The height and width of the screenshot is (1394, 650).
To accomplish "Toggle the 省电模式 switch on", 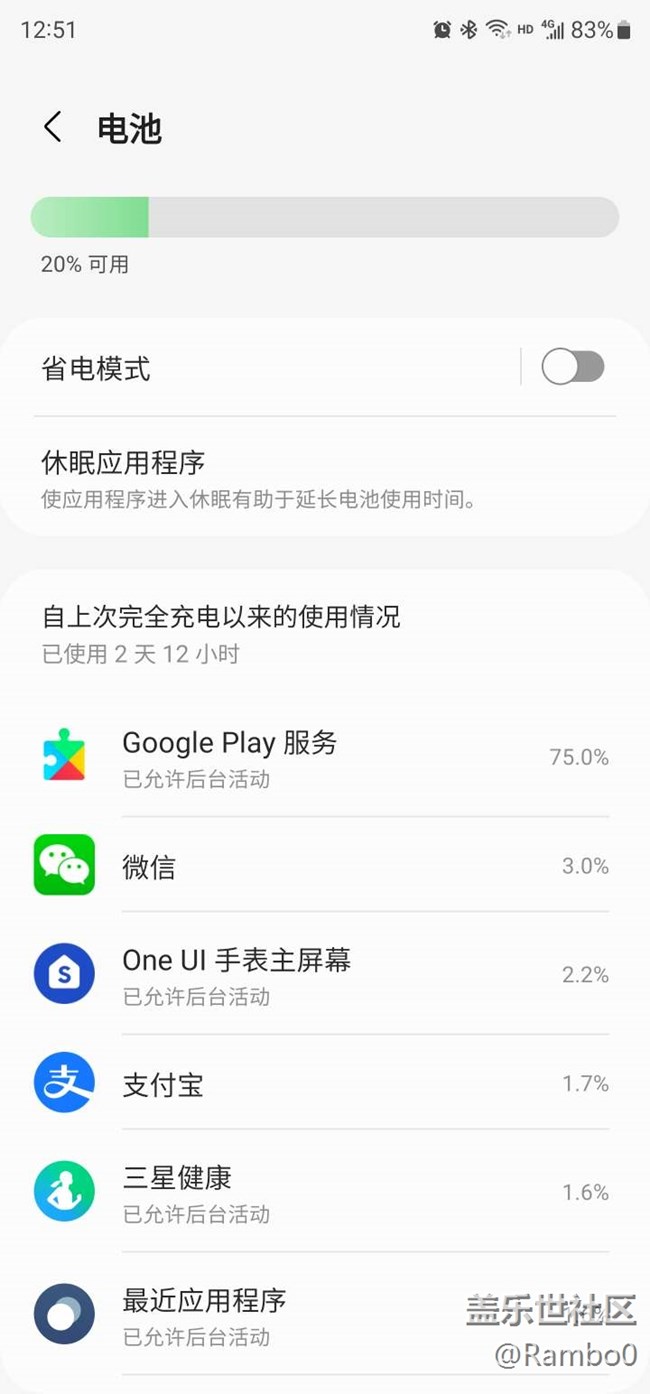I will click(573, 367).
